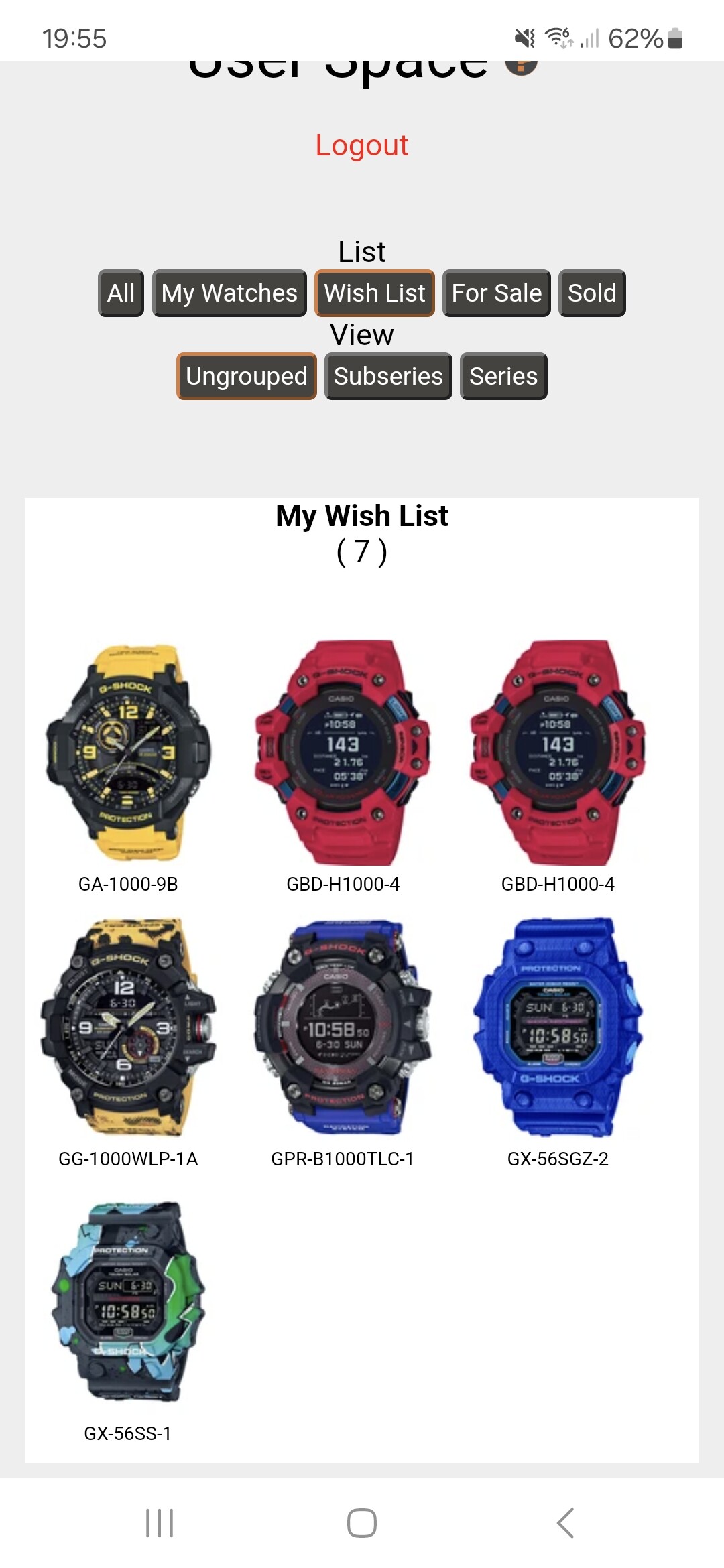Group watches by Series
Image resolution: width=724 pixels, height=1568 pixels.
coord(503,376)
